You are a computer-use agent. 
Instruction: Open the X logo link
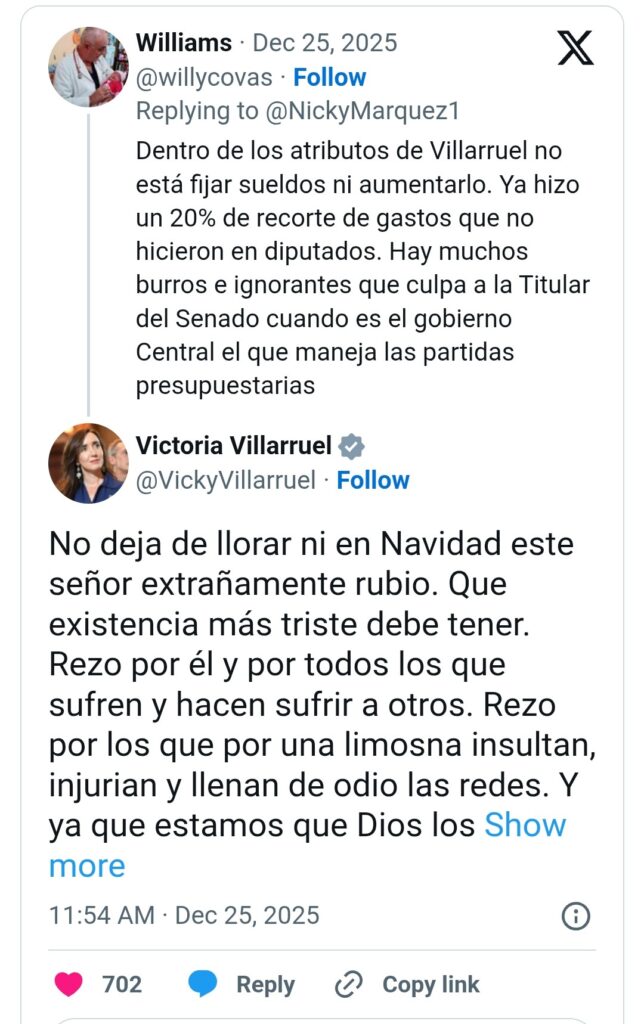575,47
